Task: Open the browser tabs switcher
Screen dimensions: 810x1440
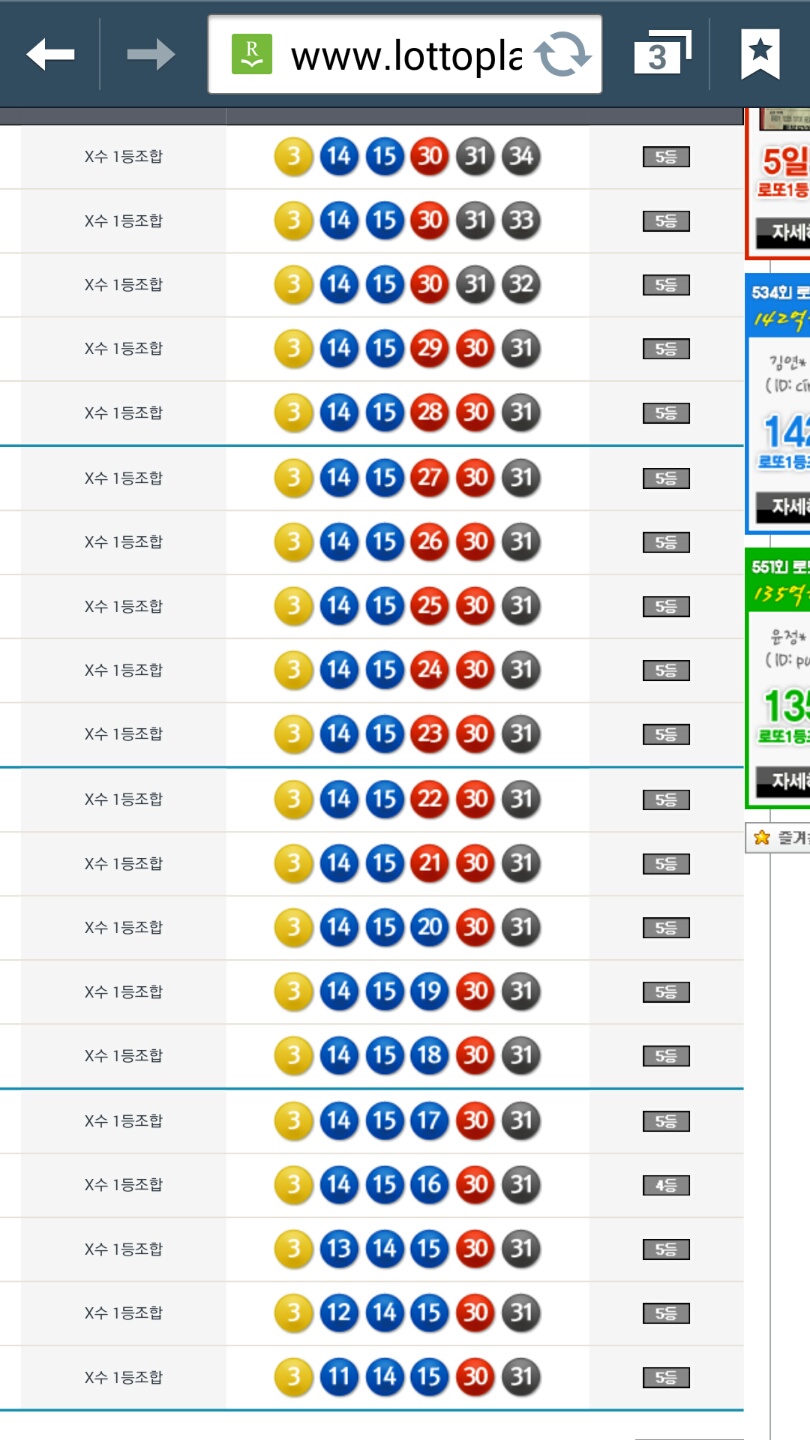Action: [663, 54]
